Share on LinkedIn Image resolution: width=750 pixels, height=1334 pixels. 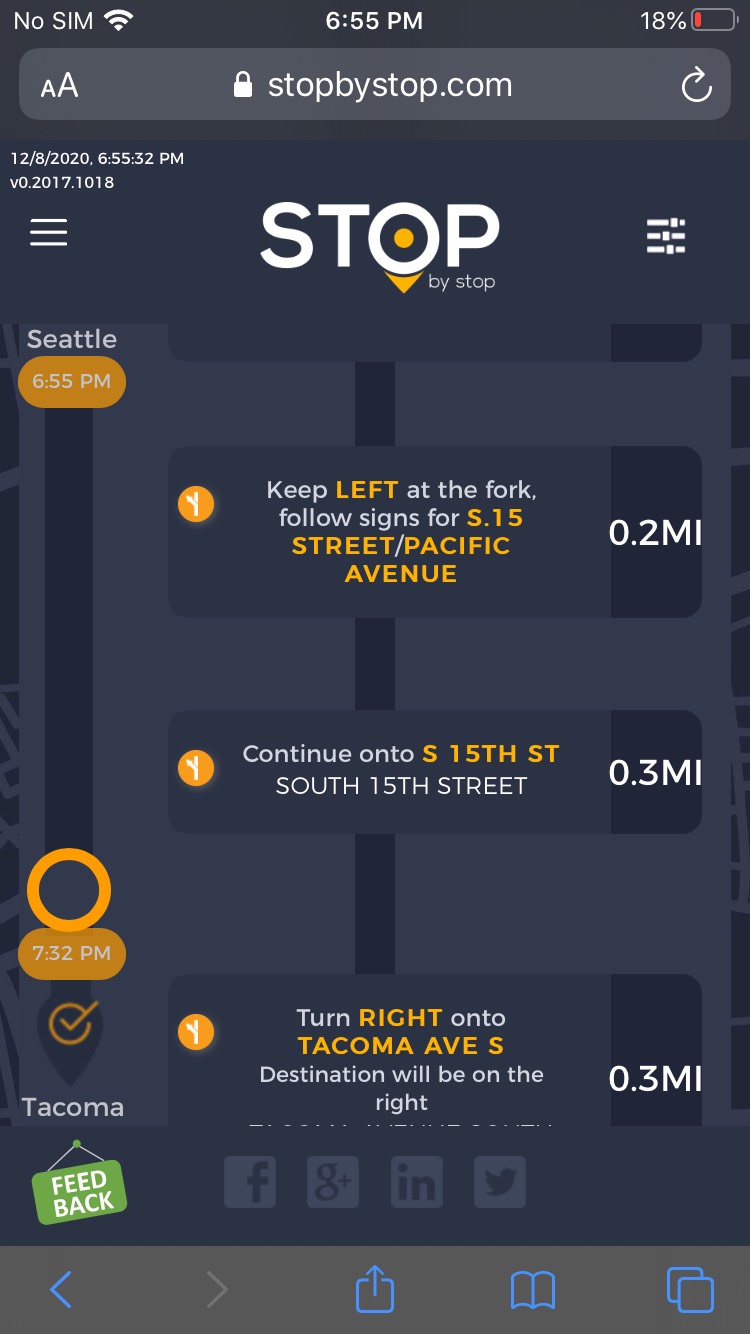point(416,1184)
